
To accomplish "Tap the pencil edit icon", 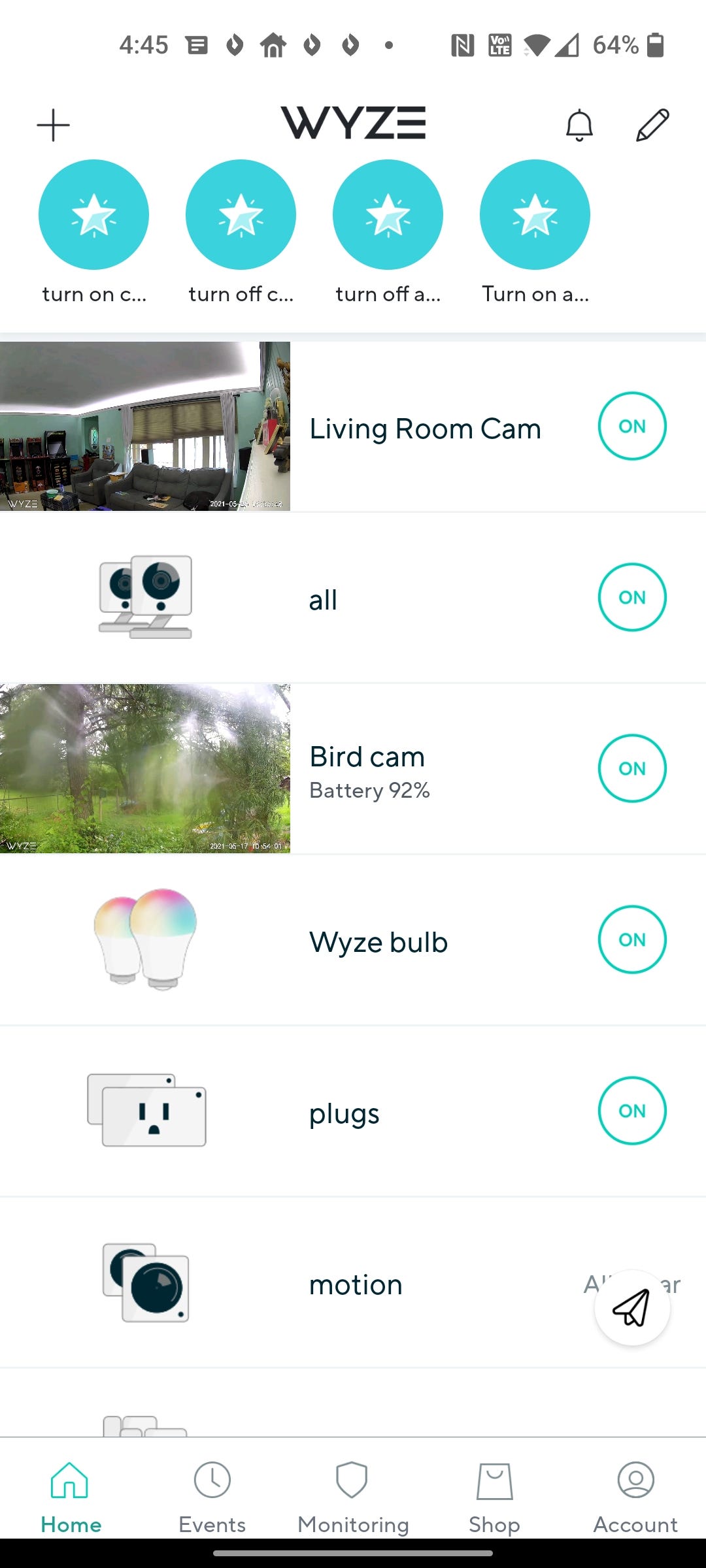I will pos(652,125).
